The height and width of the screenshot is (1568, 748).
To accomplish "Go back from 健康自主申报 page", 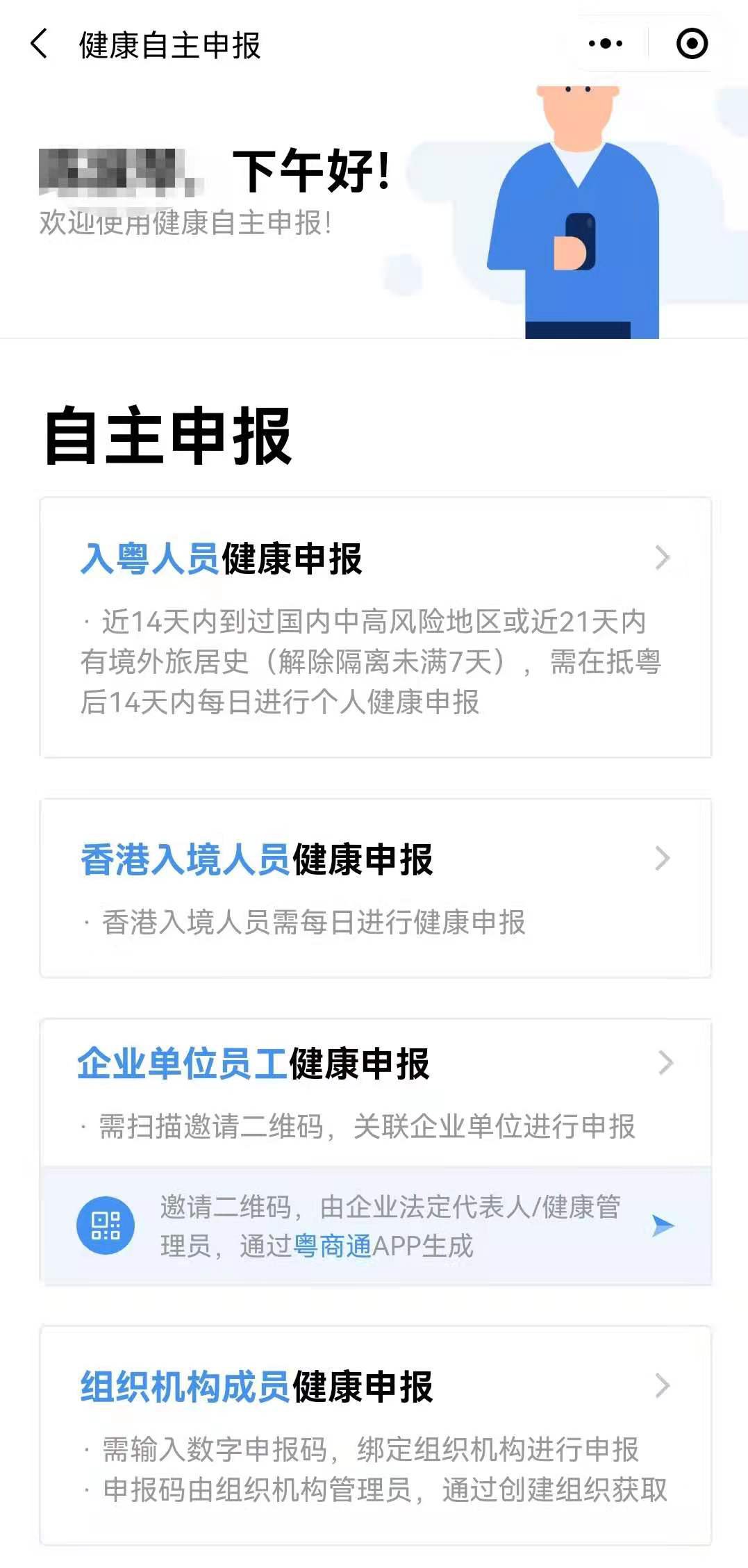I will click(40, 44).
